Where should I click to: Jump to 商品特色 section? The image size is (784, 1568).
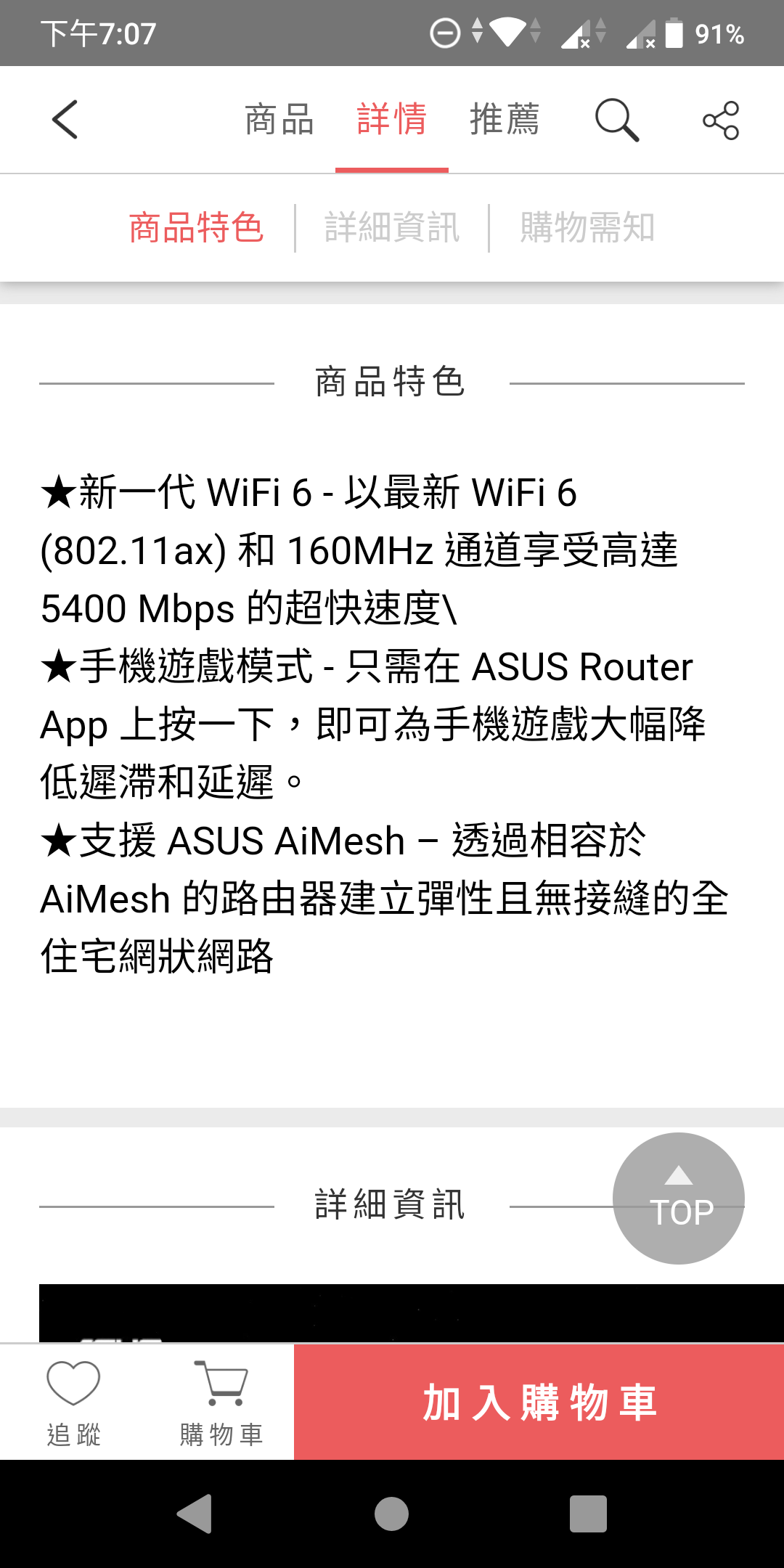(196, 228)
